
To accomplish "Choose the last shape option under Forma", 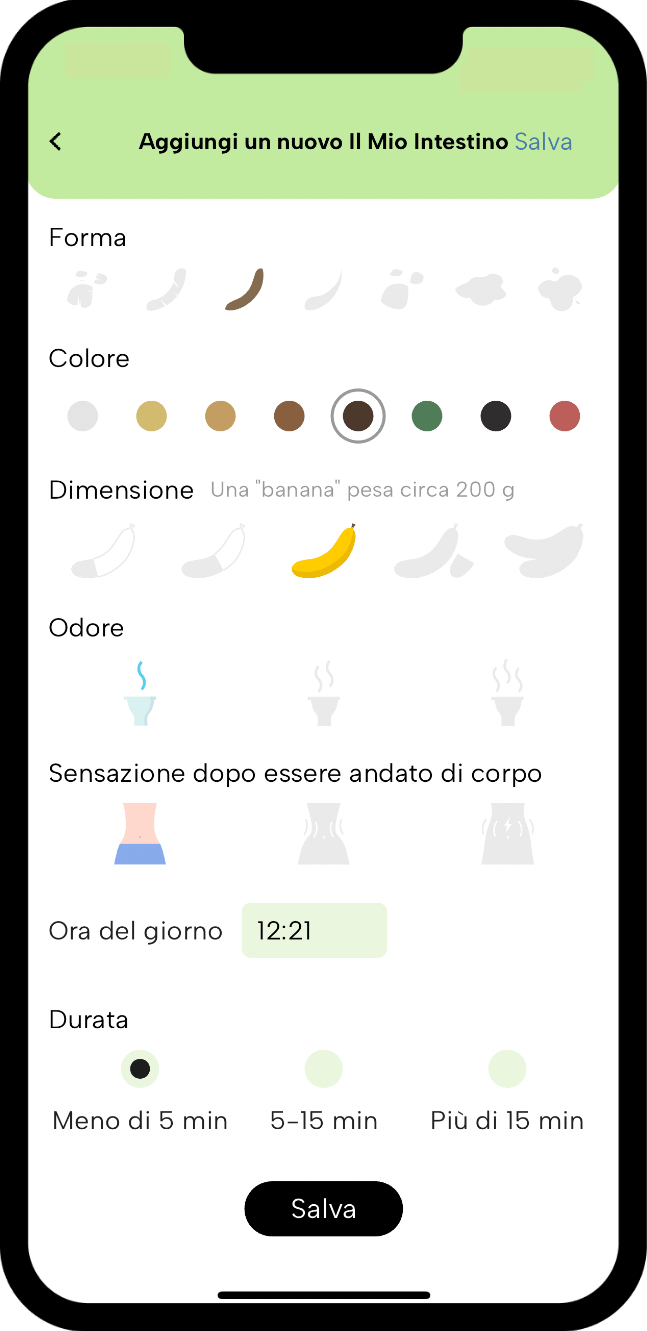I will tap(559, 289).
